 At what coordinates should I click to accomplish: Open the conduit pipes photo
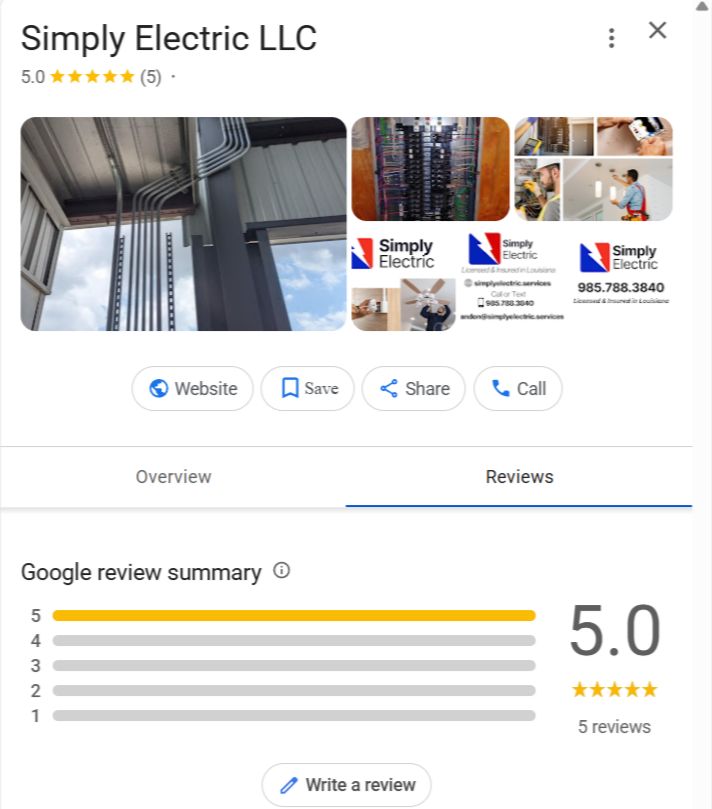click(x=183, y=224)
